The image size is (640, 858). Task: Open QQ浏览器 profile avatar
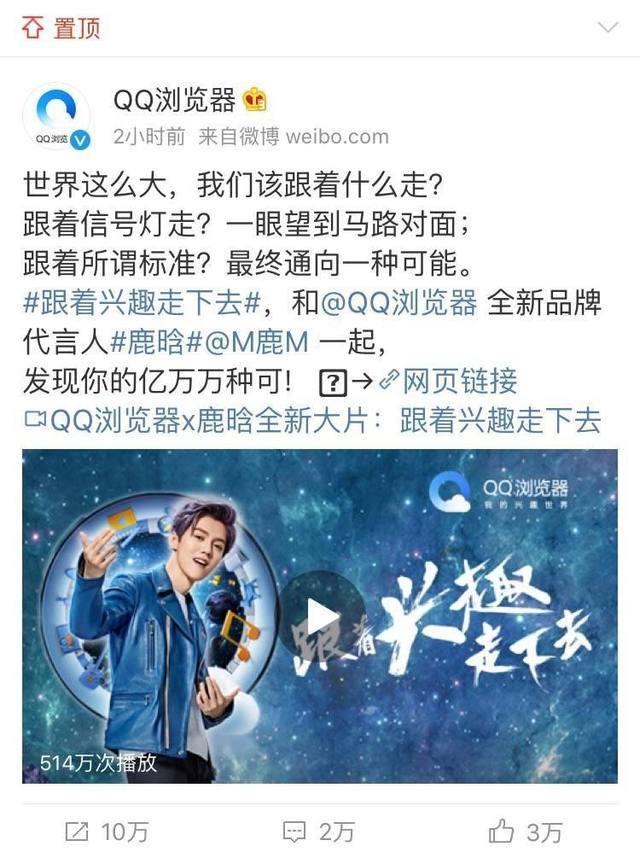coord(57,117)
